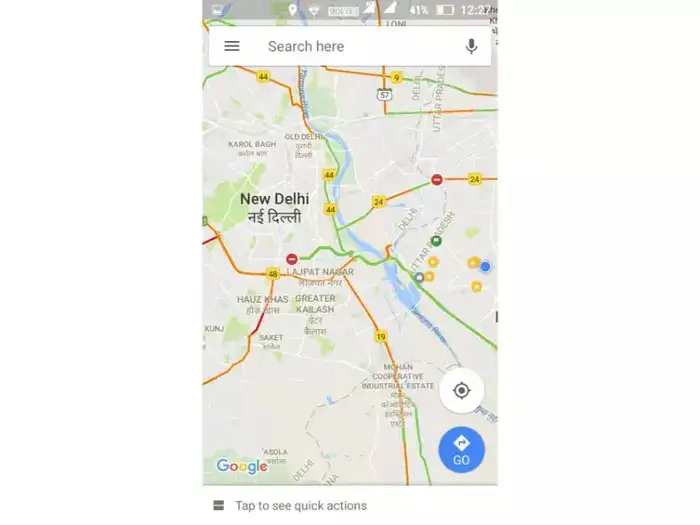This screenshot has height=525, width=700.
Task: Start voice search with the microphone
Action: click(471, 46)
